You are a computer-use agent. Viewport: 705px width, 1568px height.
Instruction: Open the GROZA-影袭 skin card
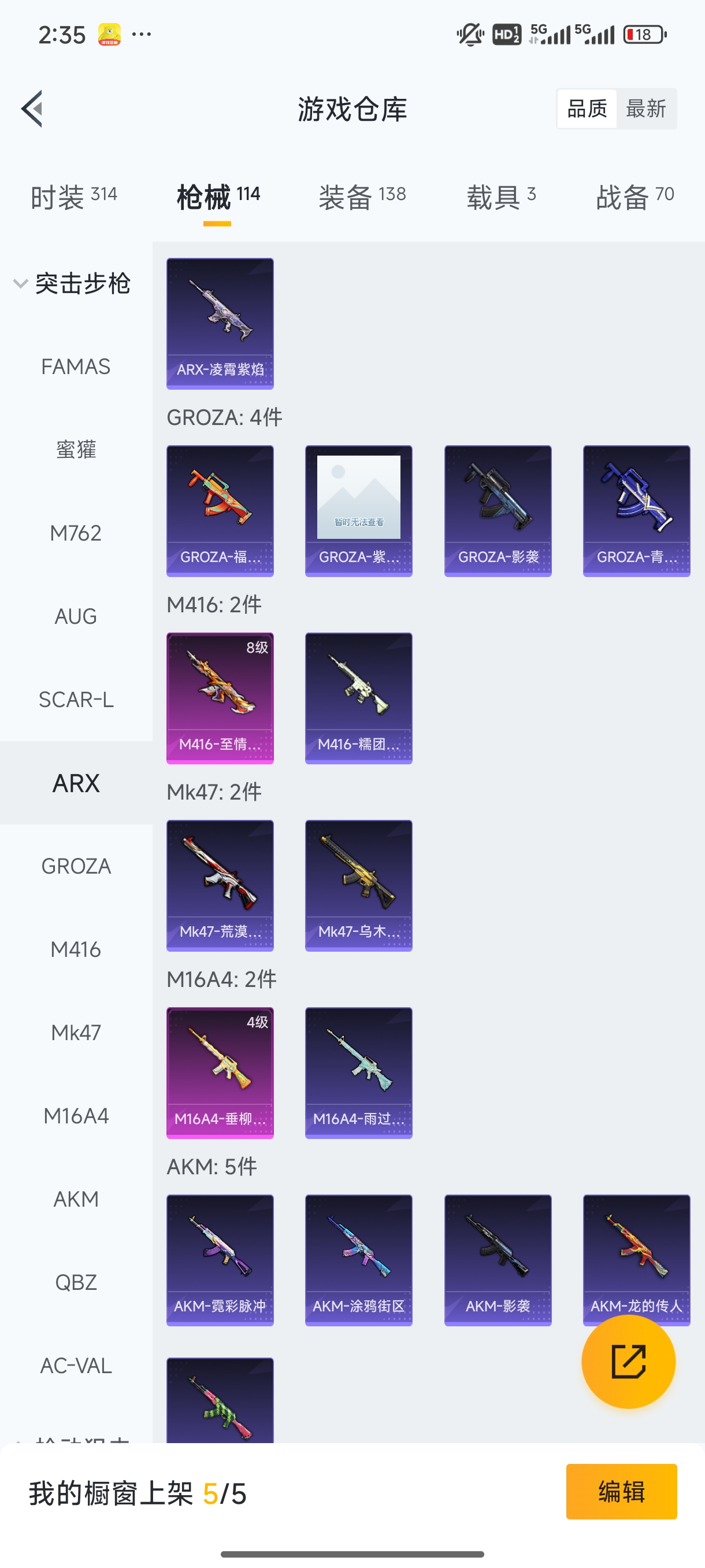pos(498,511)
